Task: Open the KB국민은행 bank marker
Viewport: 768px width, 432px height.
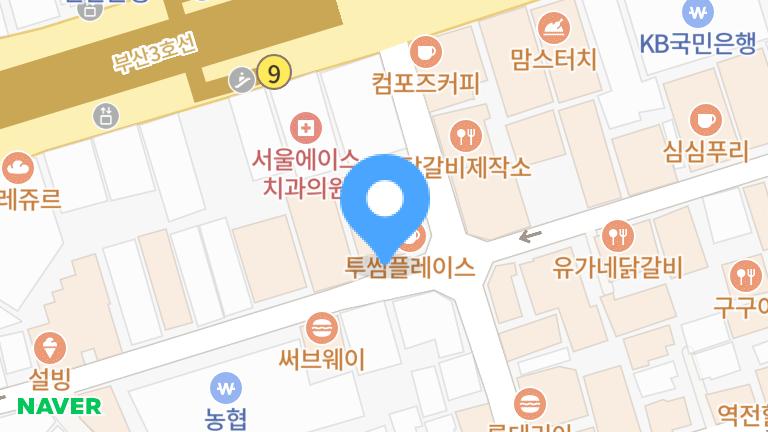Action: coord(699,14)
